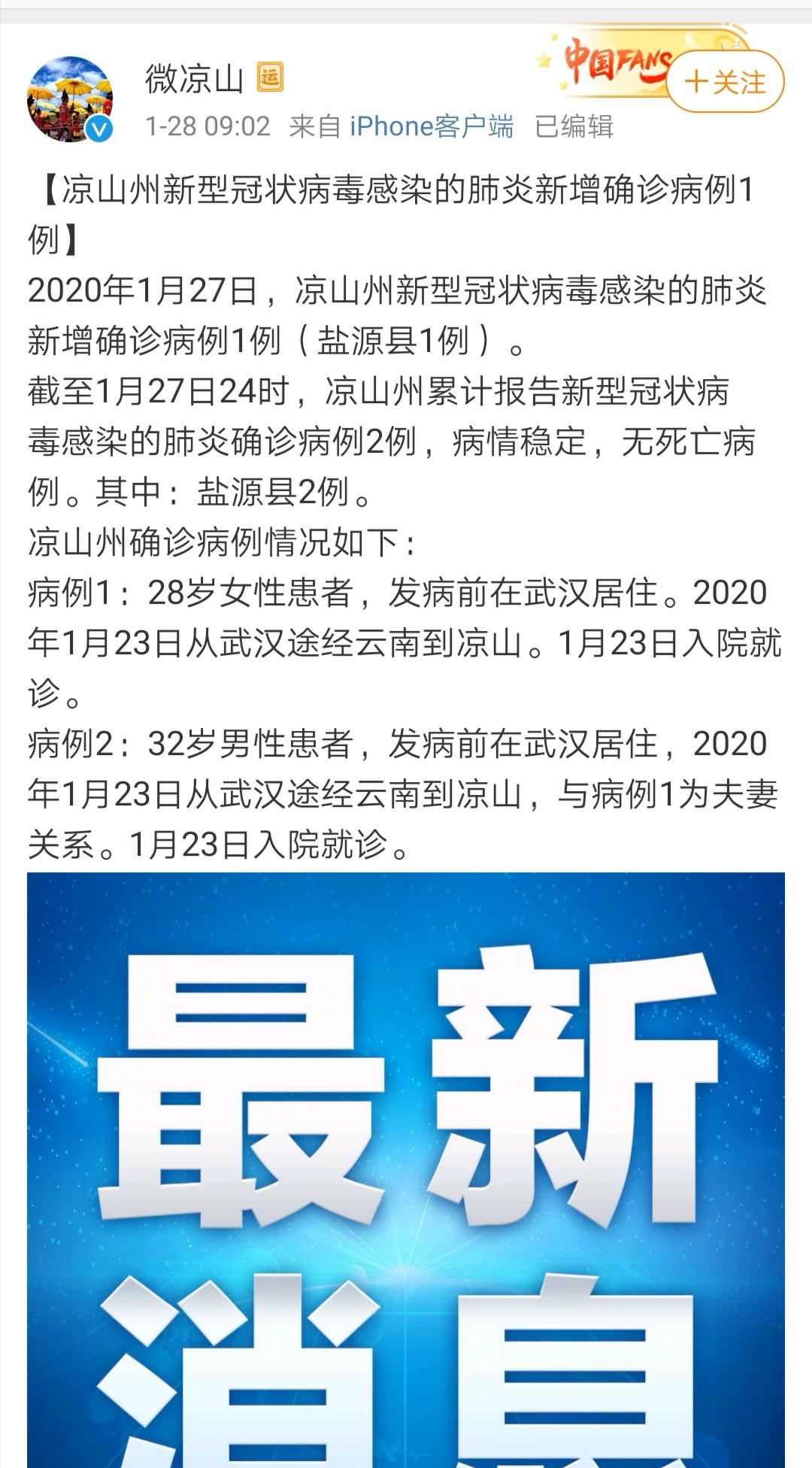
Task: Open the 微凉山 username
Action: click(x=195, y=78)
